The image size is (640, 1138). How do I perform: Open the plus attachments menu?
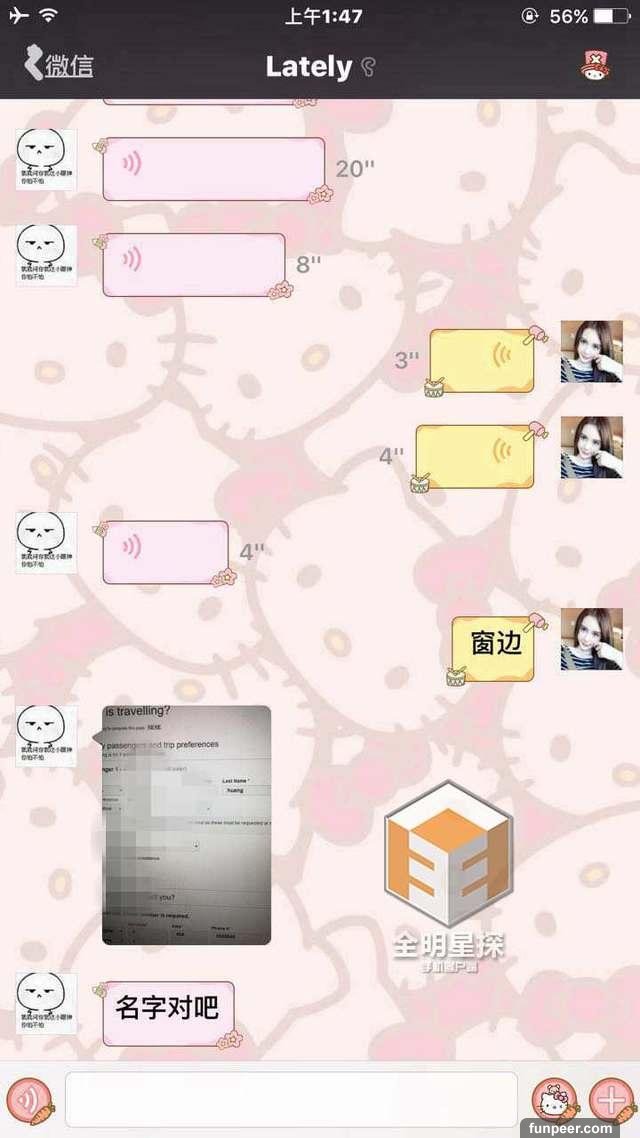click(x=609, y=1099)
